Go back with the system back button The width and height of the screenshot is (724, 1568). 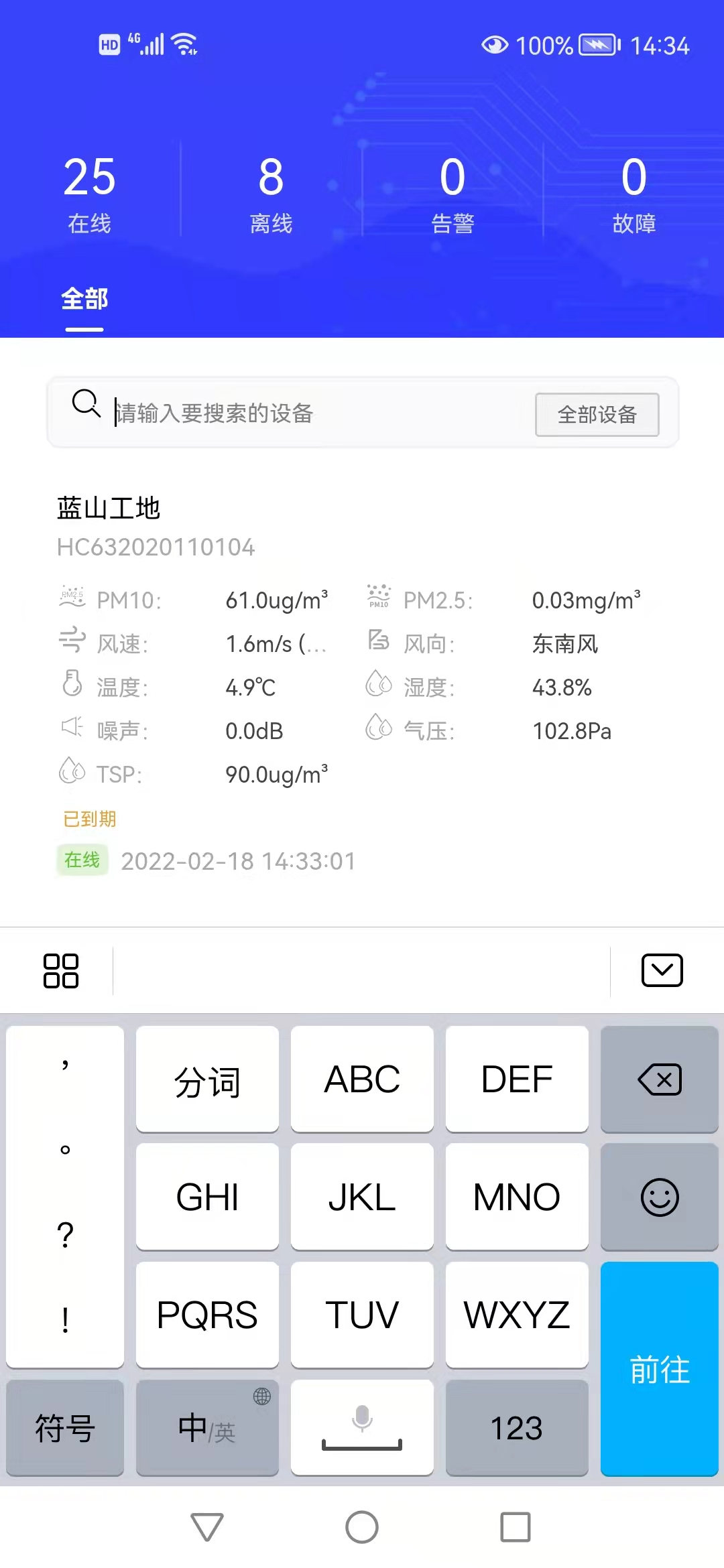coord(207,1527)
